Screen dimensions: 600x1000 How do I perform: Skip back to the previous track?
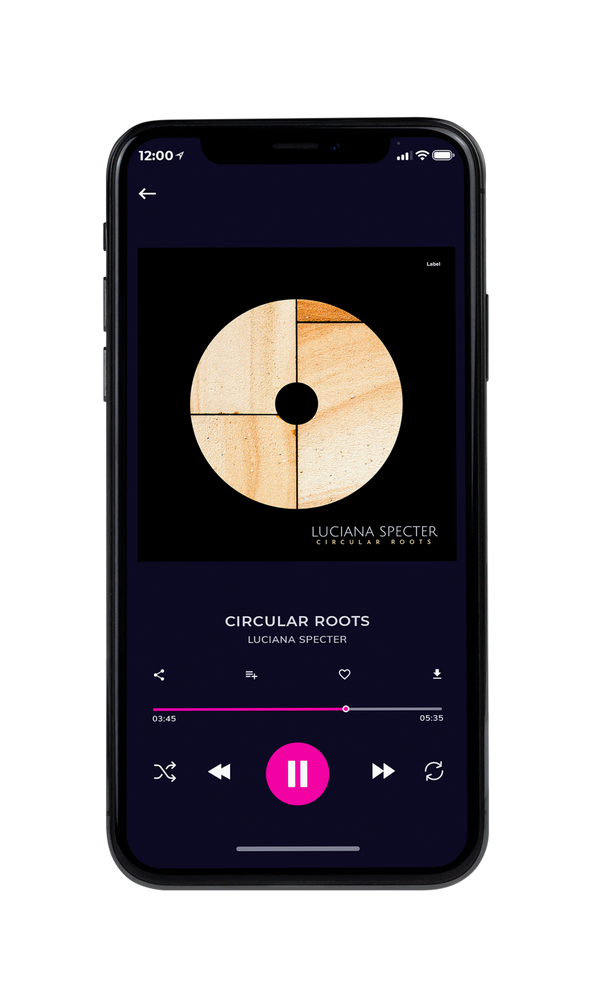click(220, 772)
